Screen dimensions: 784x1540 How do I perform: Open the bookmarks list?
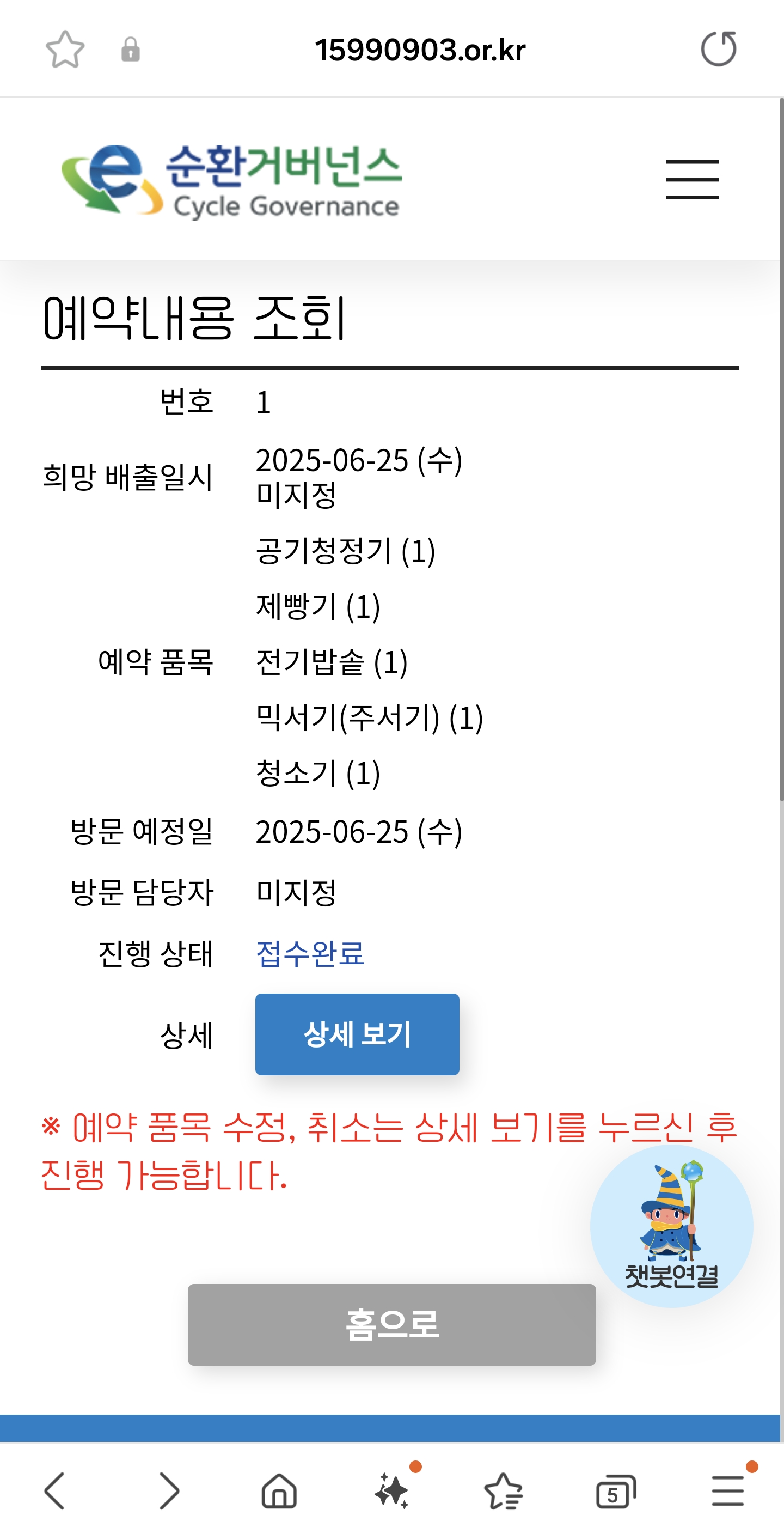[x=503, y=1491]
